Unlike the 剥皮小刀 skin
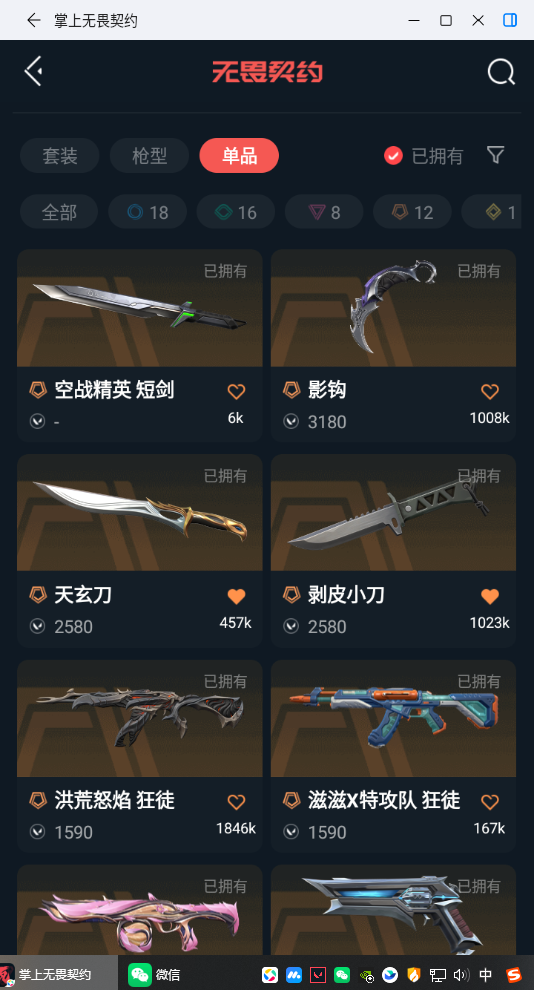The width and height of the screenshot is (534, 990). click(x=490, y=596)
